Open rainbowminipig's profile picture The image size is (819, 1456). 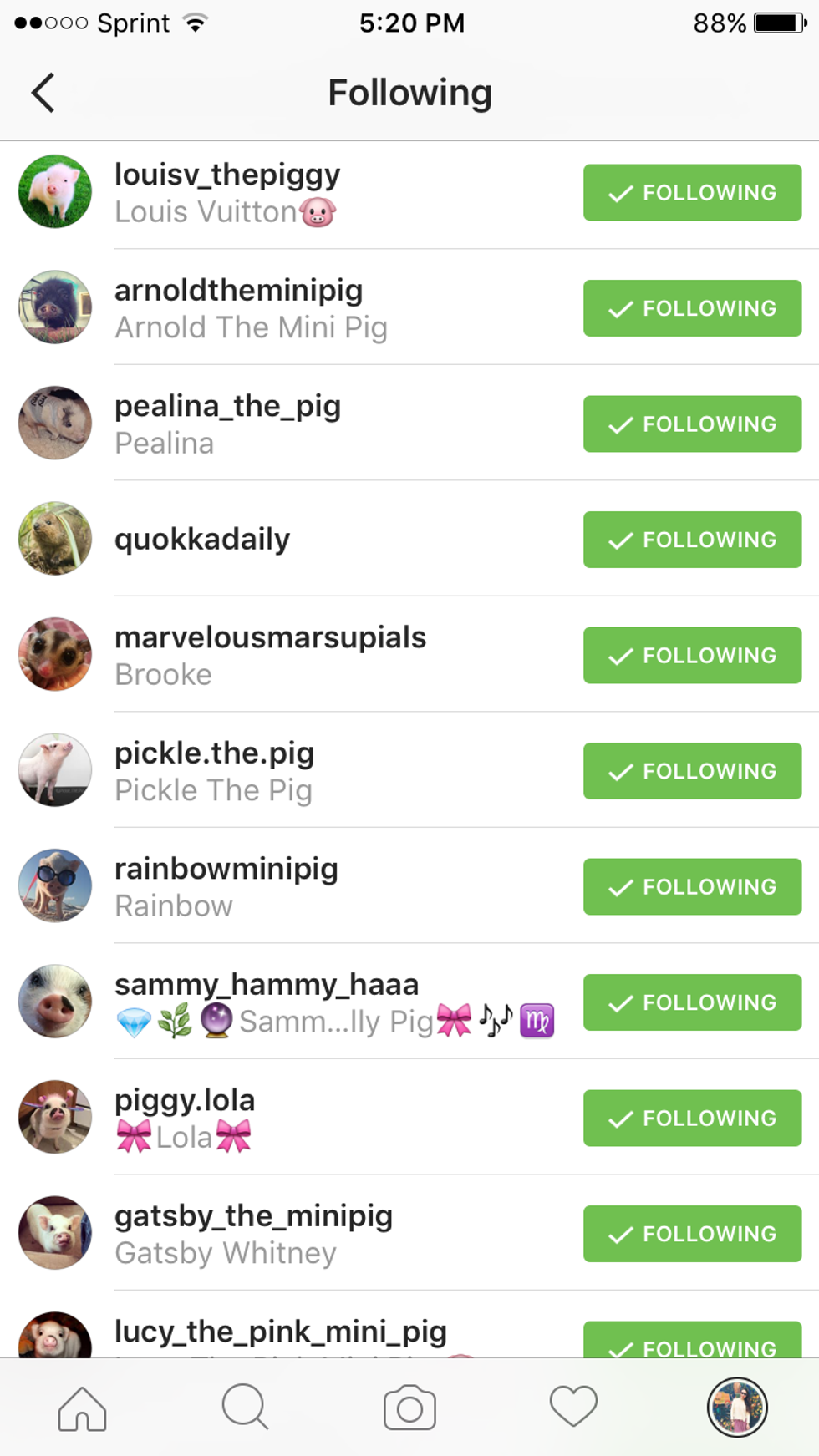point(55,885)
